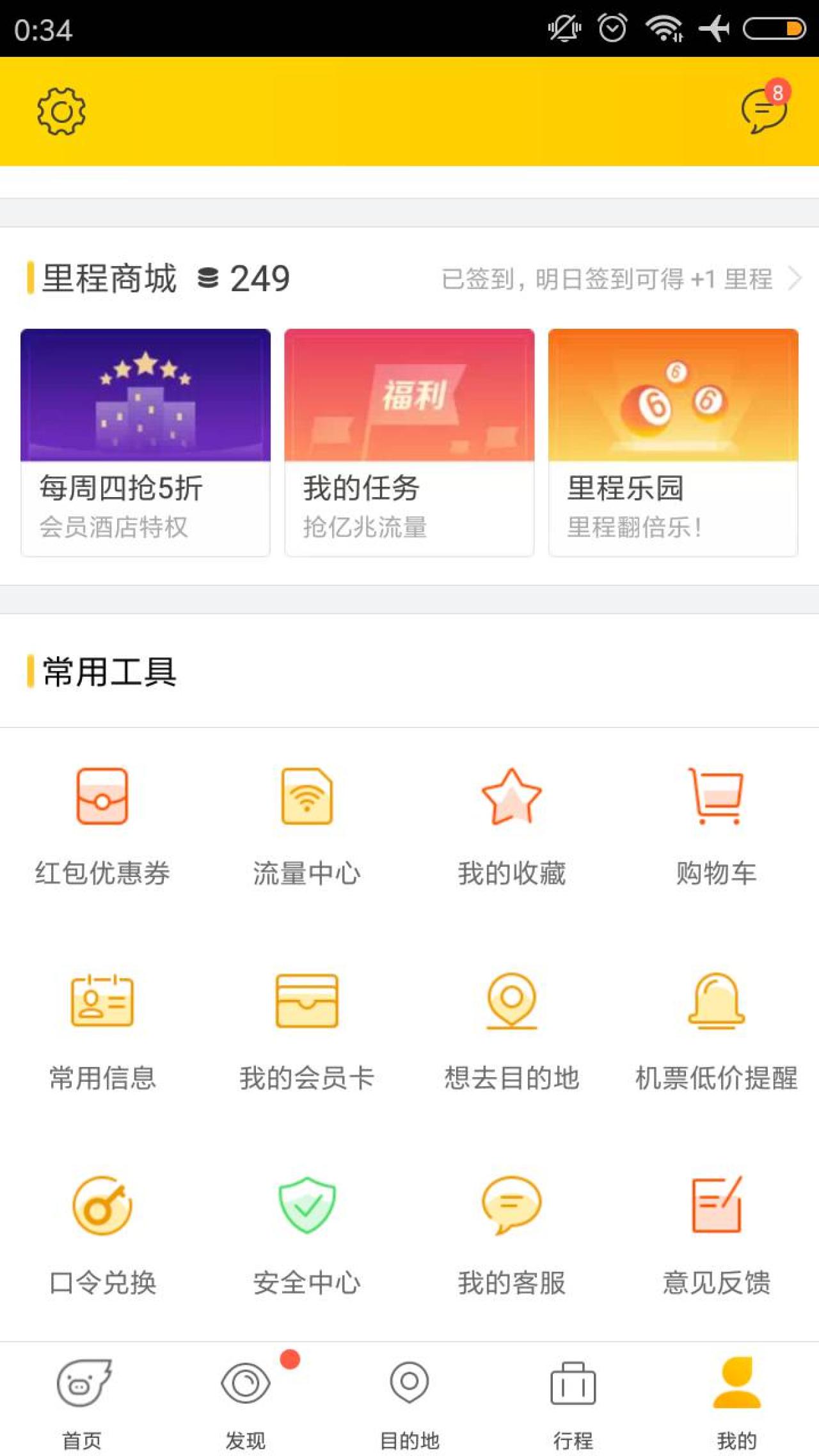Open the messages icon with 8 badge
This screenshot has width=819, height=1456.
764,110
